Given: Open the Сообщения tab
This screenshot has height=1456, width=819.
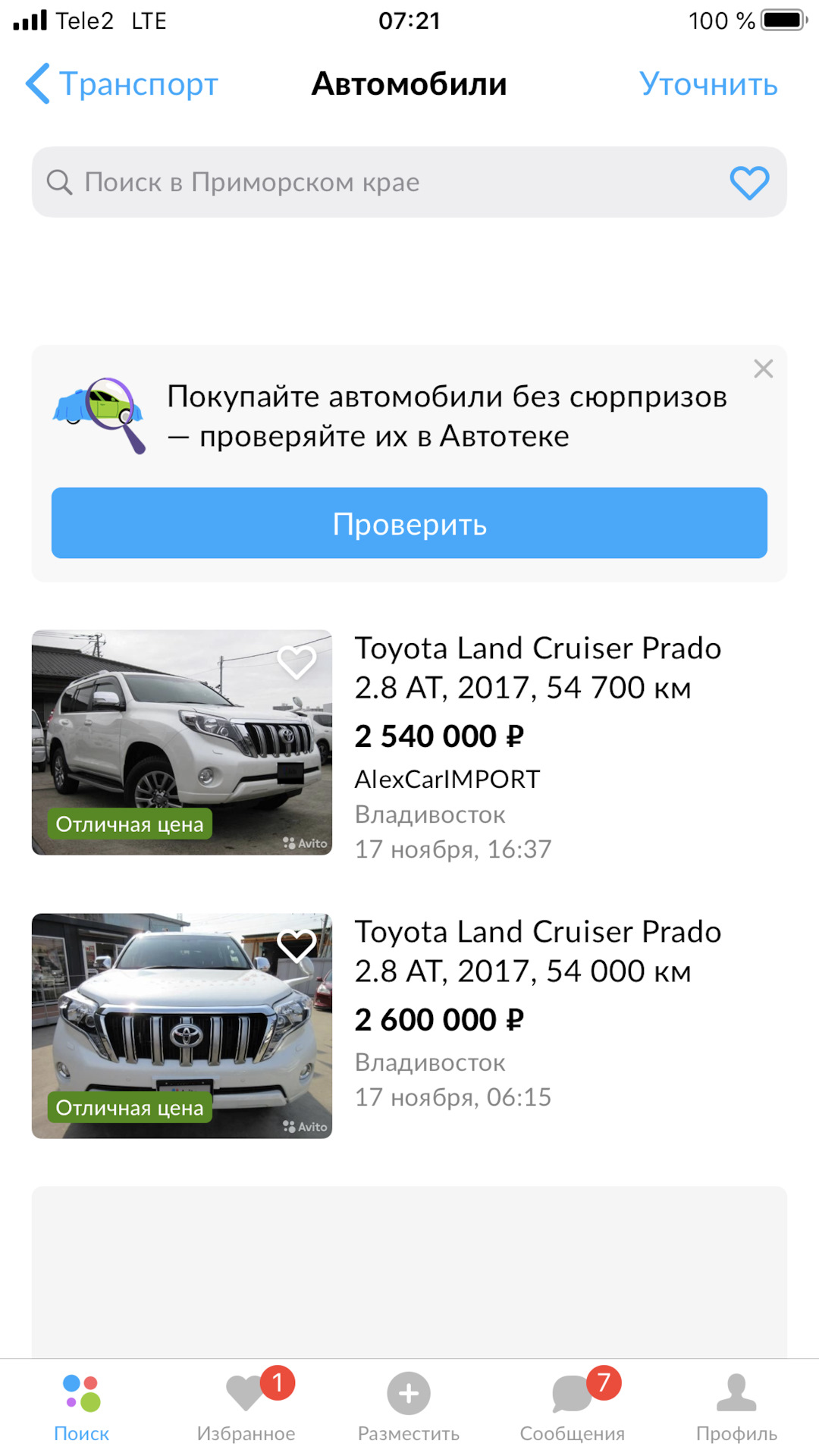Looking at the screenshot, I should click(573, 1407).
